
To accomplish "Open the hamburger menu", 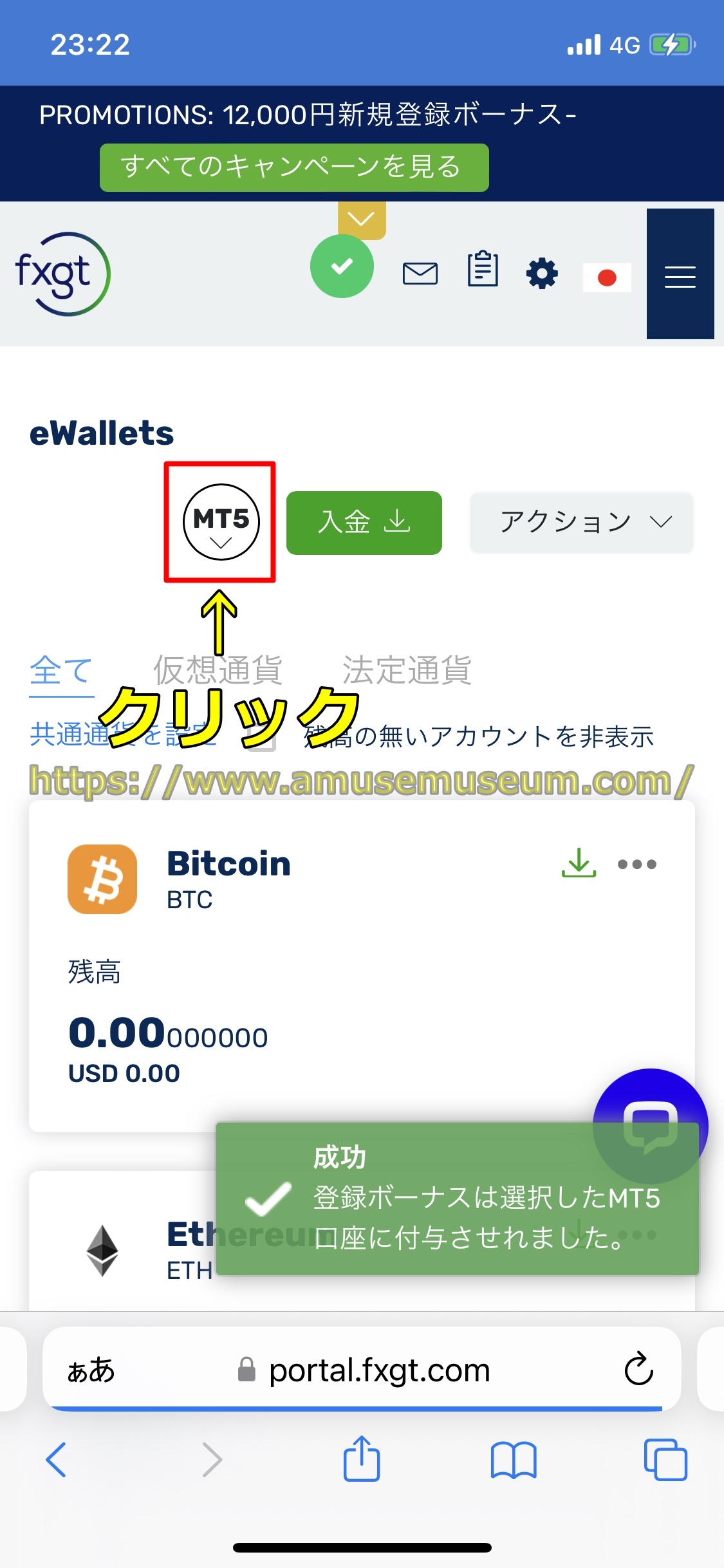I will coord(680,277).
